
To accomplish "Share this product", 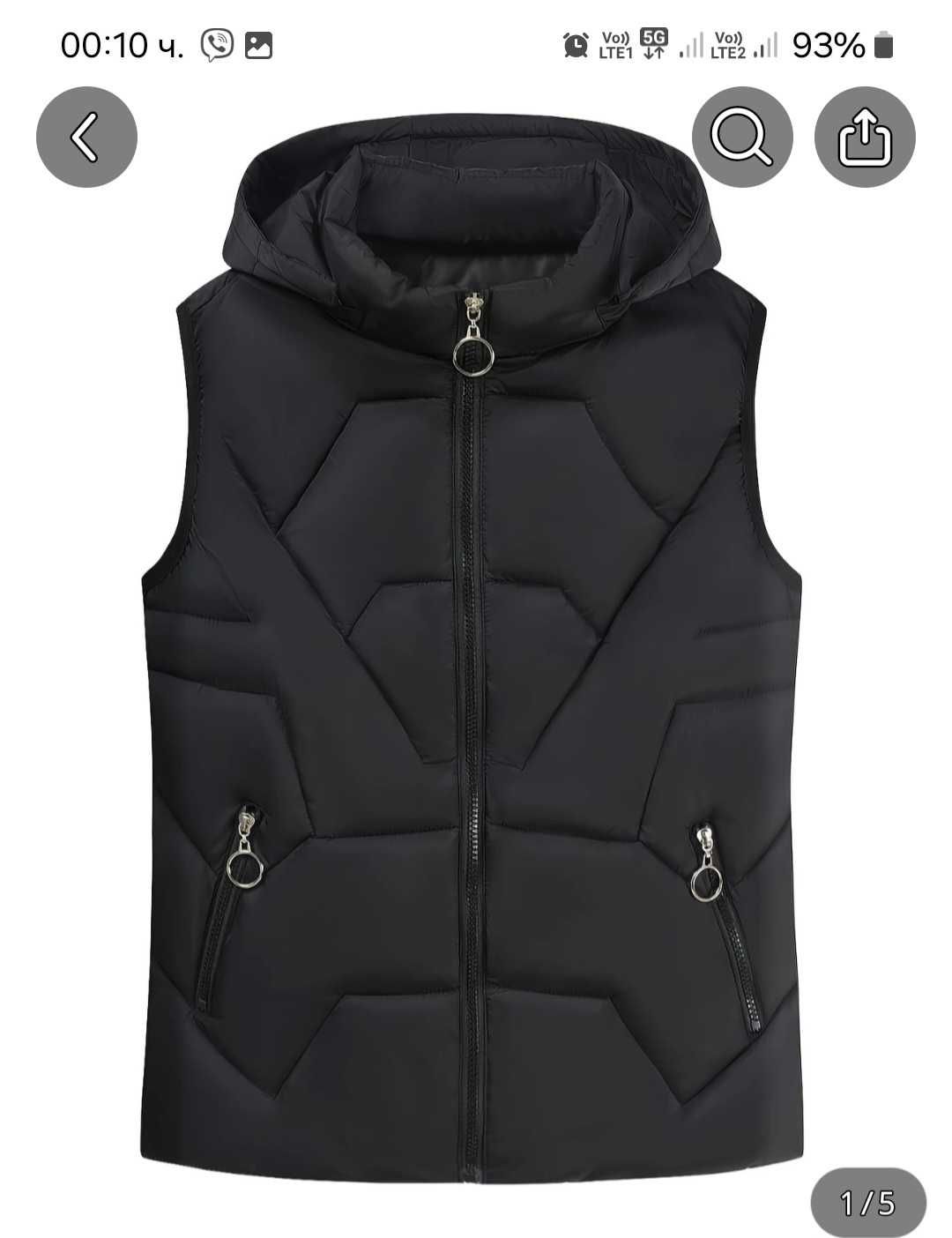I will [x=865, y=137].
